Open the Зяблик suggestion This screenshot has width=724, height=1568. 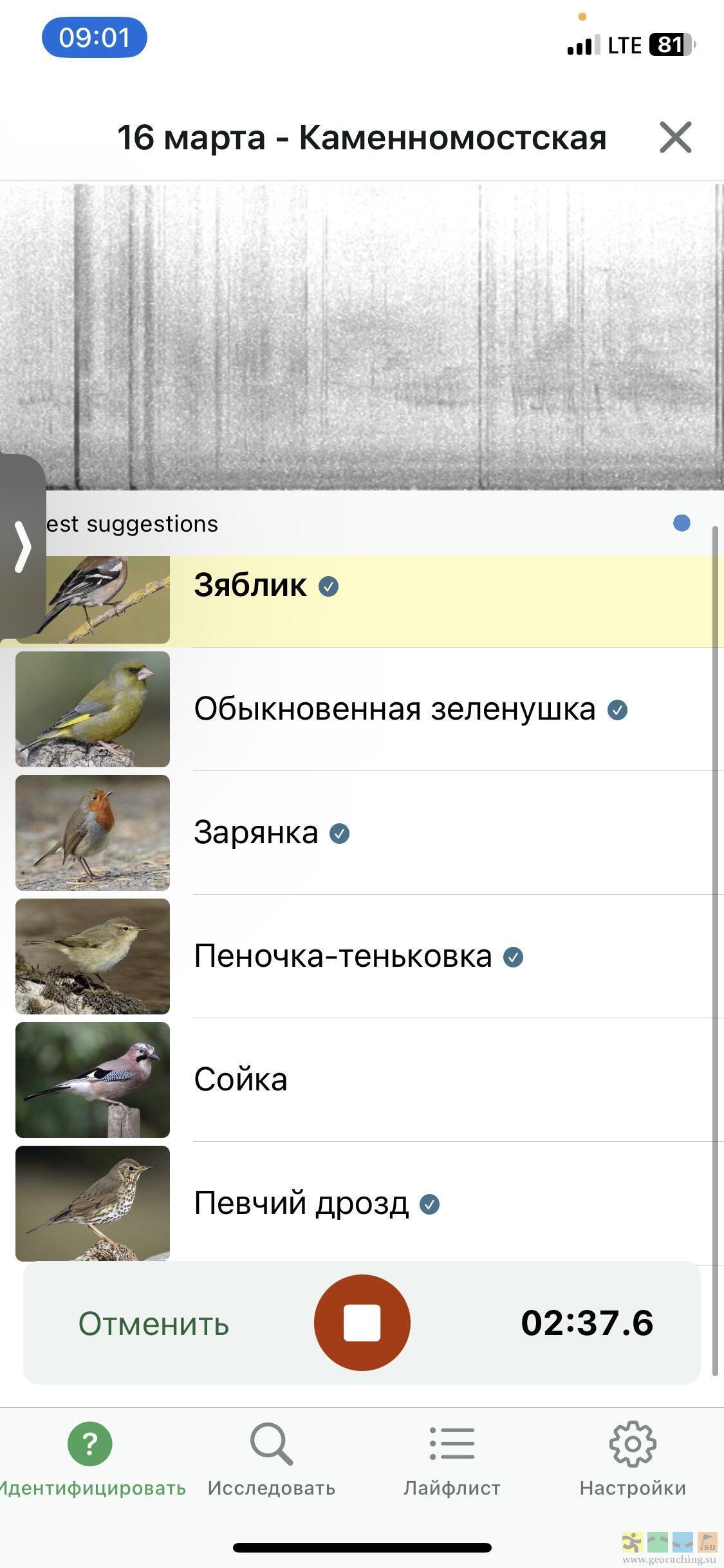(x=386, y=586)
